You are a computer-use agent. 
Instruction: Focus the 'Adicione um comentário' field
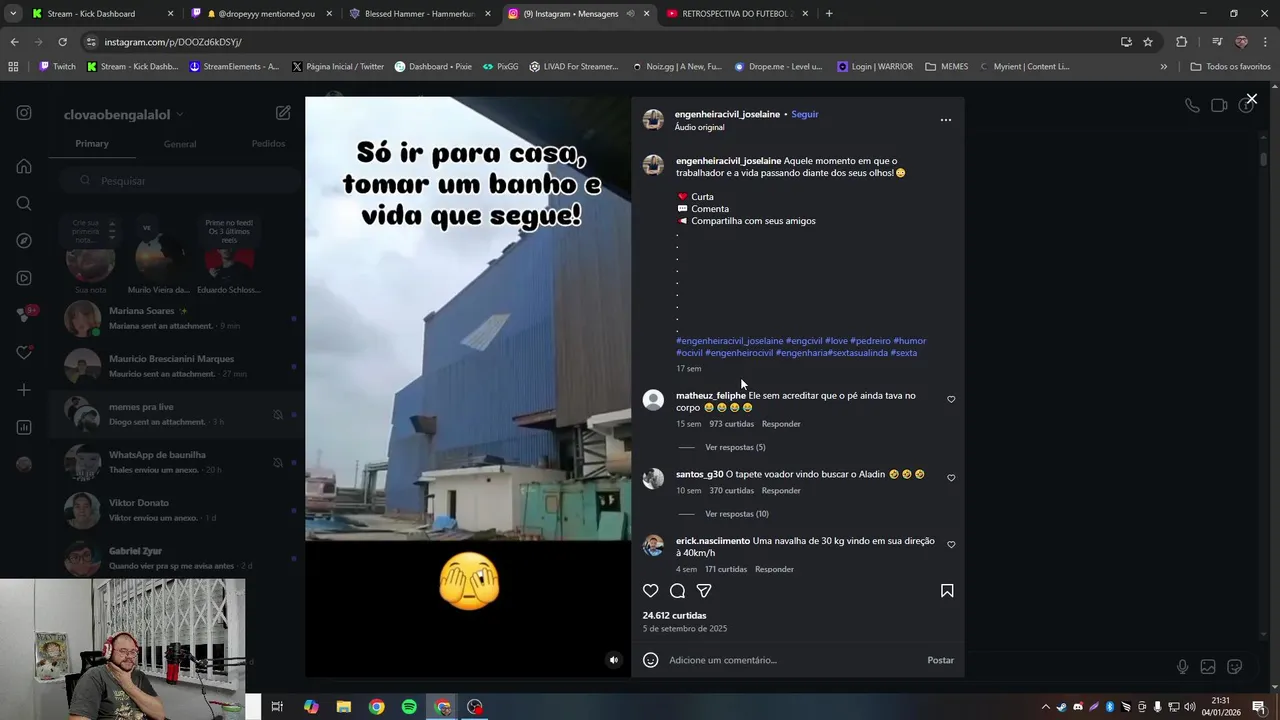(x=790, y=660)
